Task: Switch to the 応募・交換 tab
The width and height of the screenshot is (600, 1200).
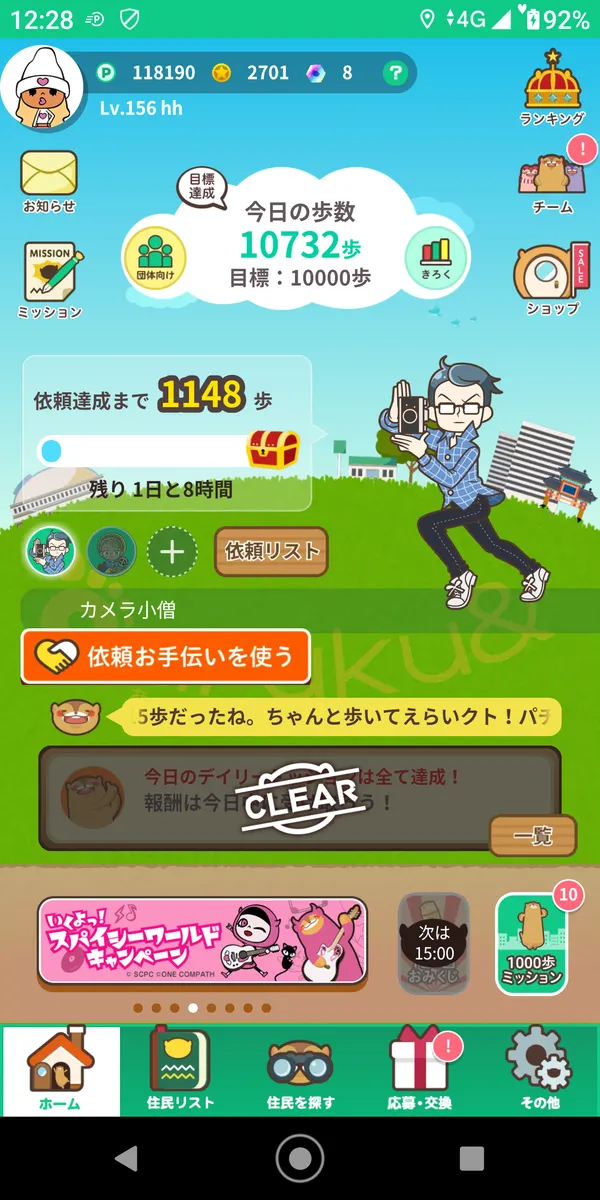Action: [x=420, y=1070]
